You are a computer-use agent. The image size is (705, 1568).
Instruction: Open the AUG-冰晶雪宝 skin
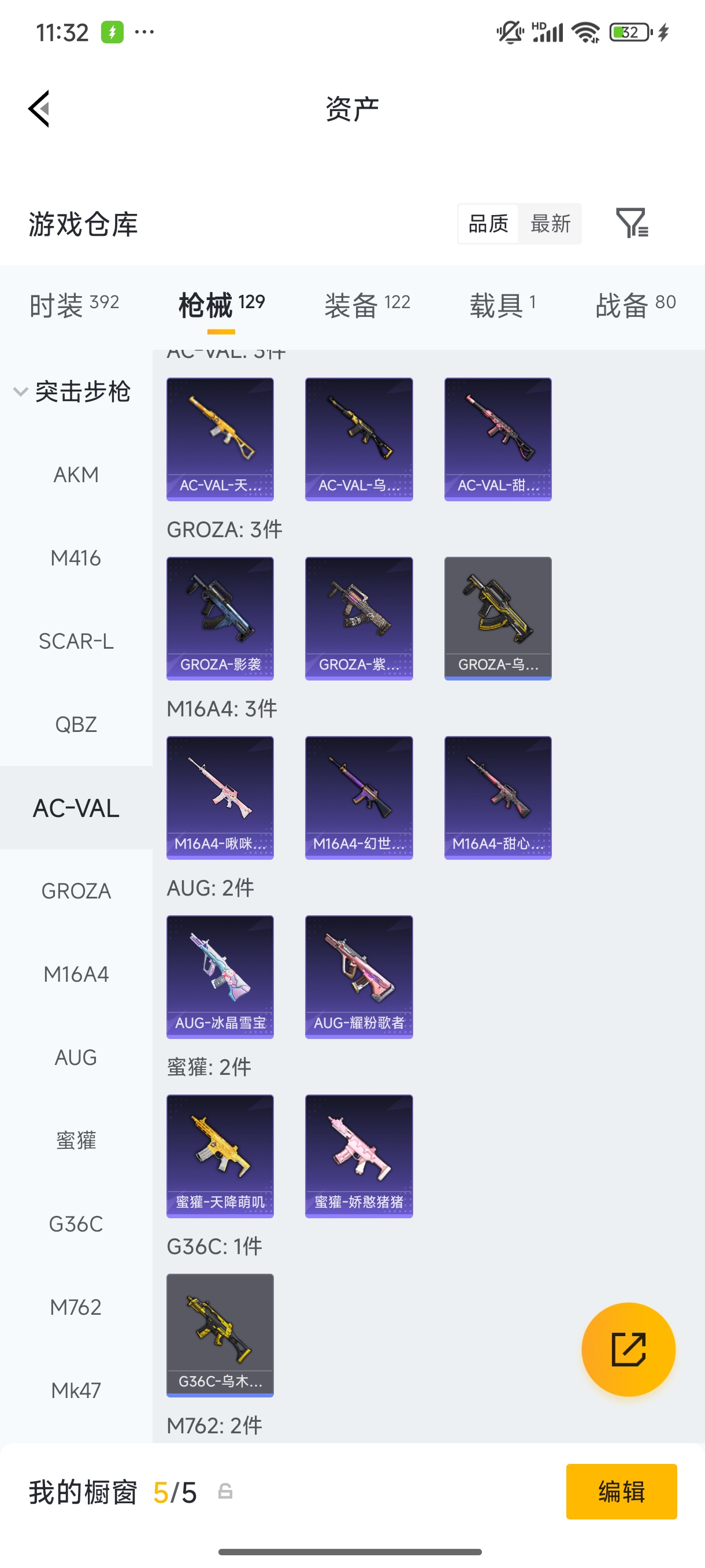pos(220,977)
